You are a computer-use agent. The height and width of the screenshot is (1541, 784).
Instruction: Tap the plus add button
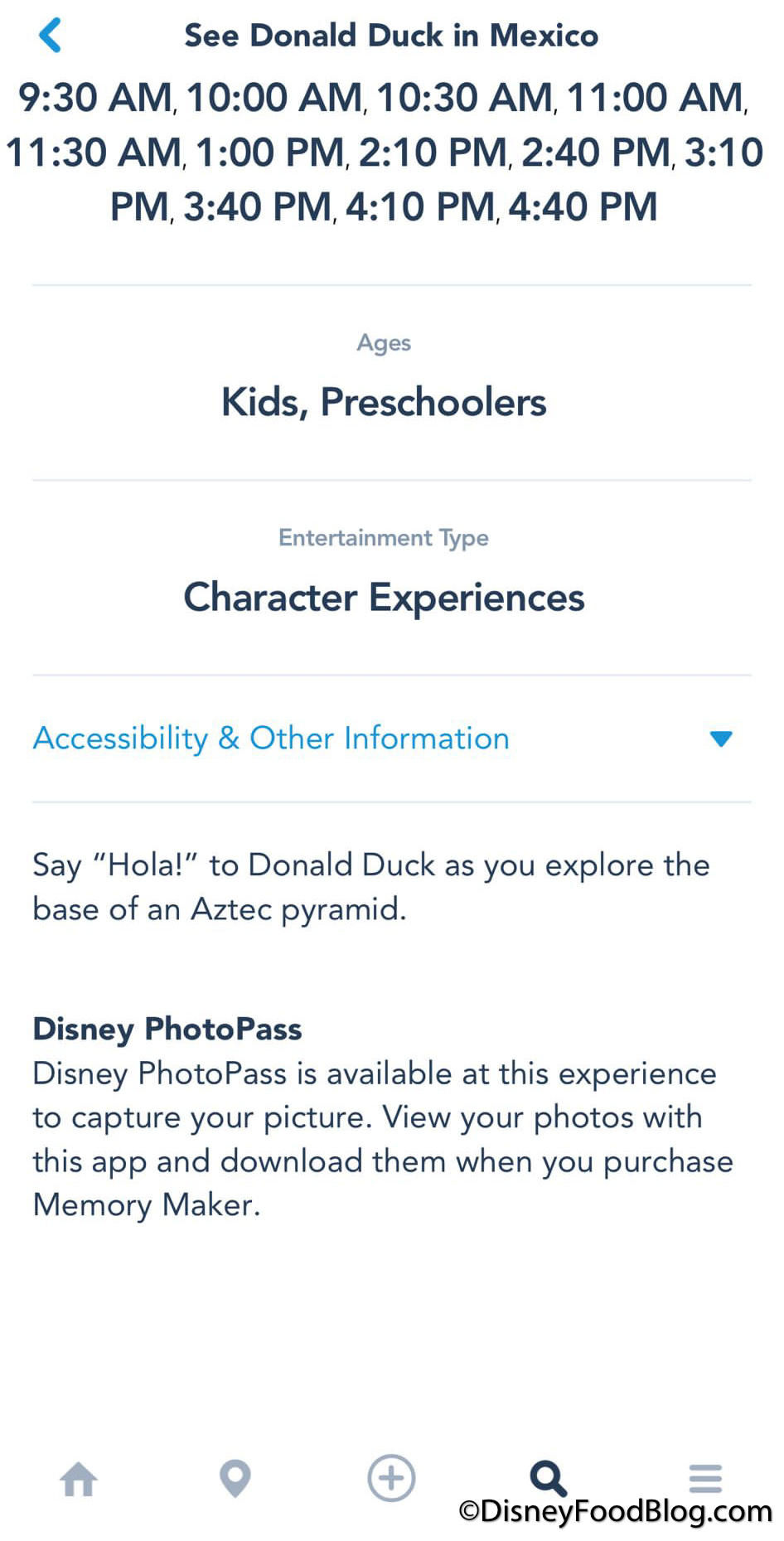click(x=391, y=1477)
